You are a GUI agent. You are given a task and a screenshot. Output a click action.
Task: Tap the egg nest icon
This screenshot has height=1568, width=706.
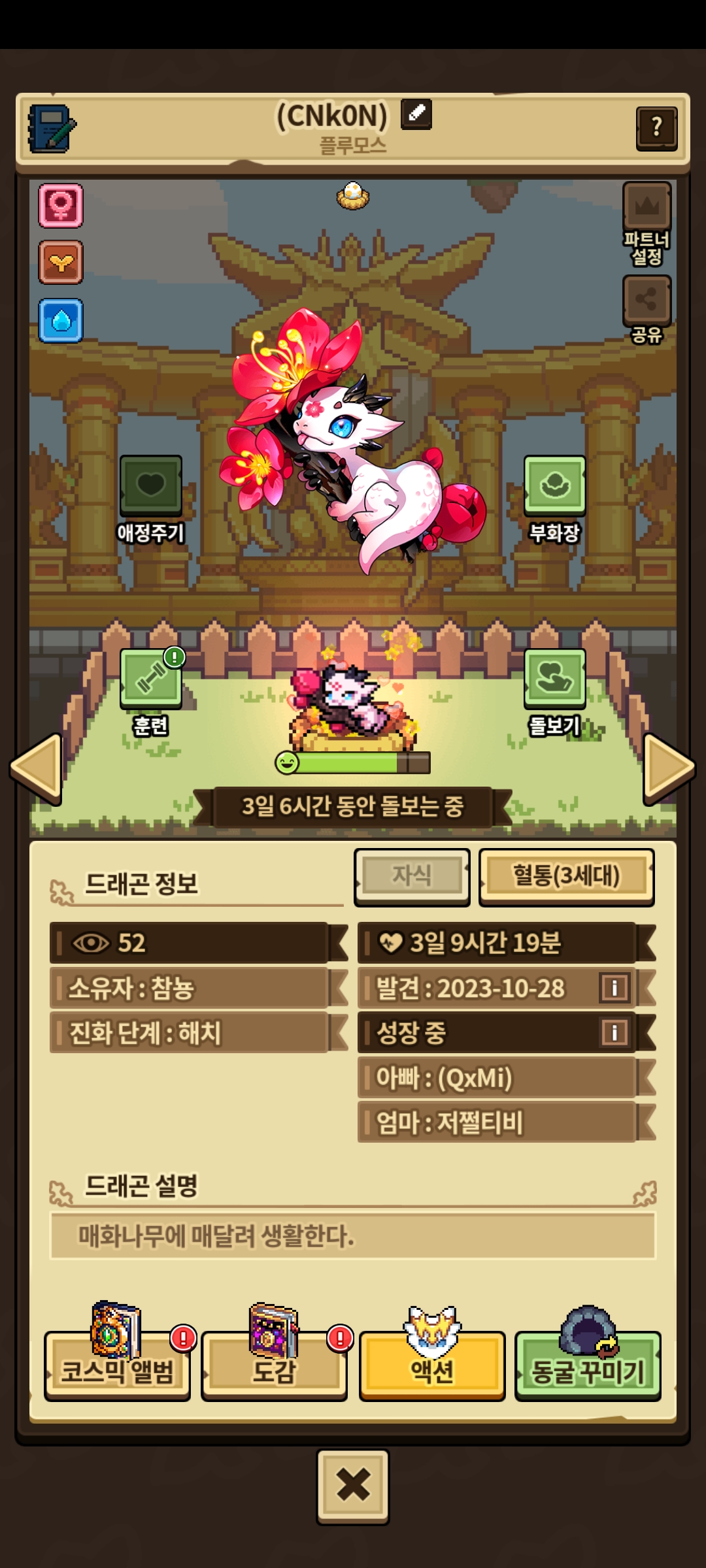[x=353, y=195]
